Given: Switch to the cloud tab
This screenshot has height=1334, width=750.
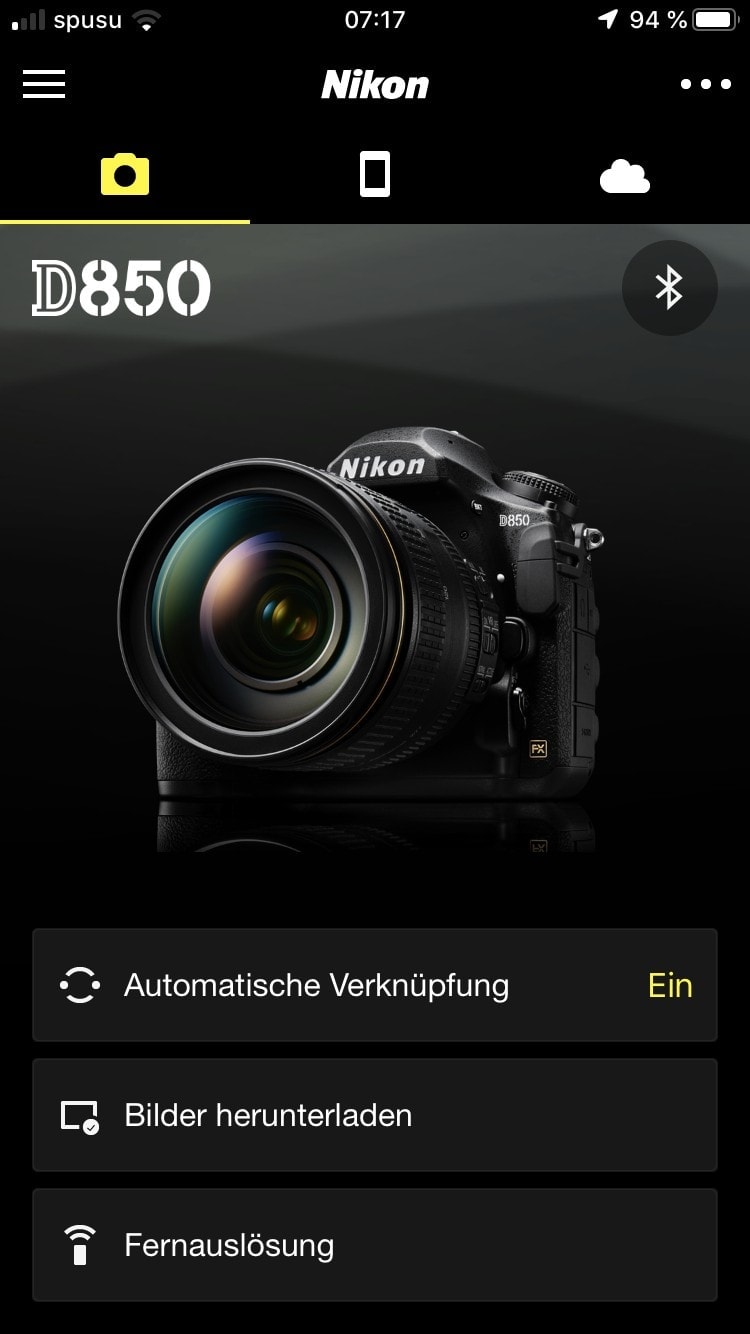Looking at the screenshot, I should coord(625,177).
